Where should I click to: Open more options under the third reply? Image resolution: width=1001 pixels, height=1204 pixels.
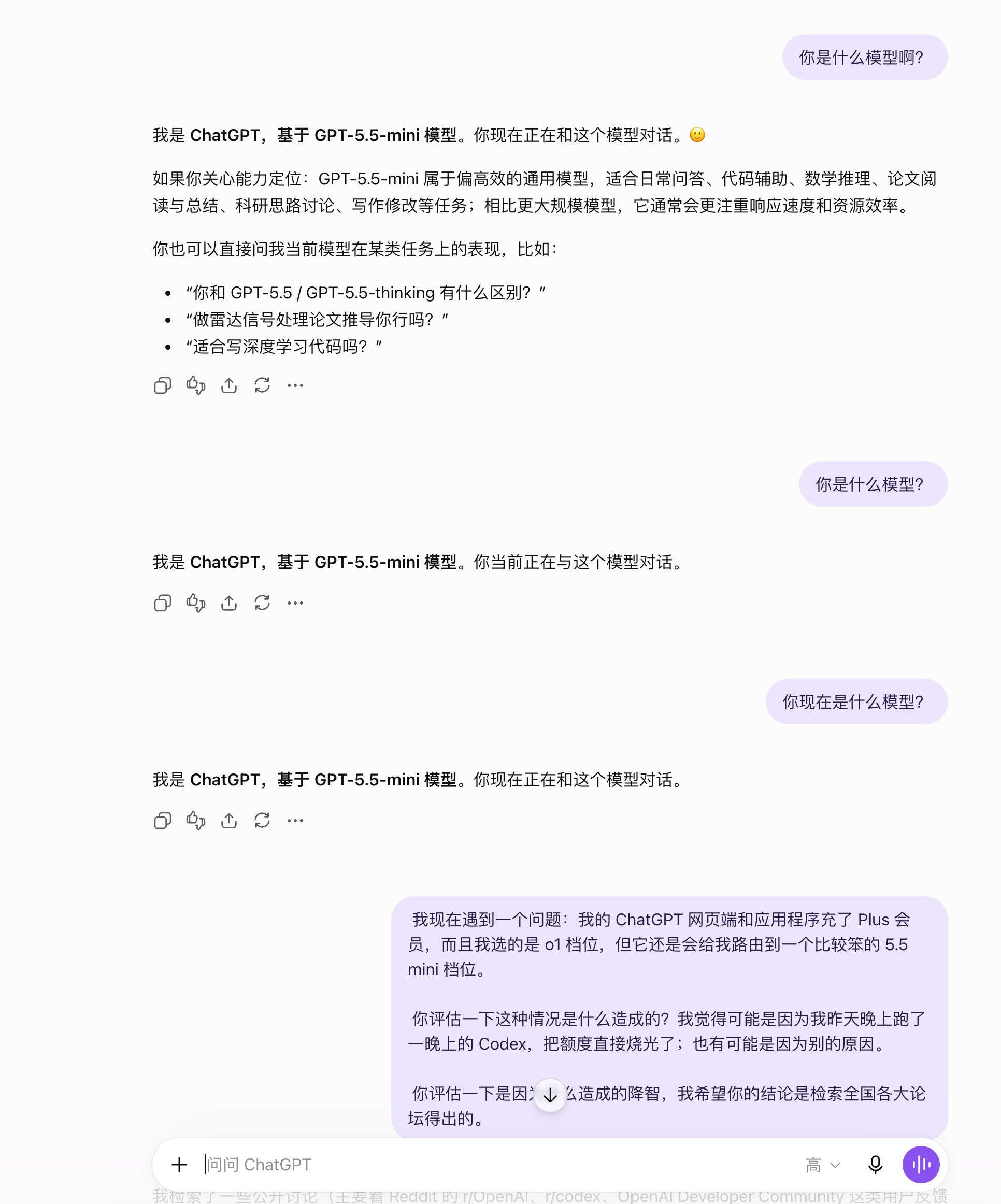[x=295, y=821]
